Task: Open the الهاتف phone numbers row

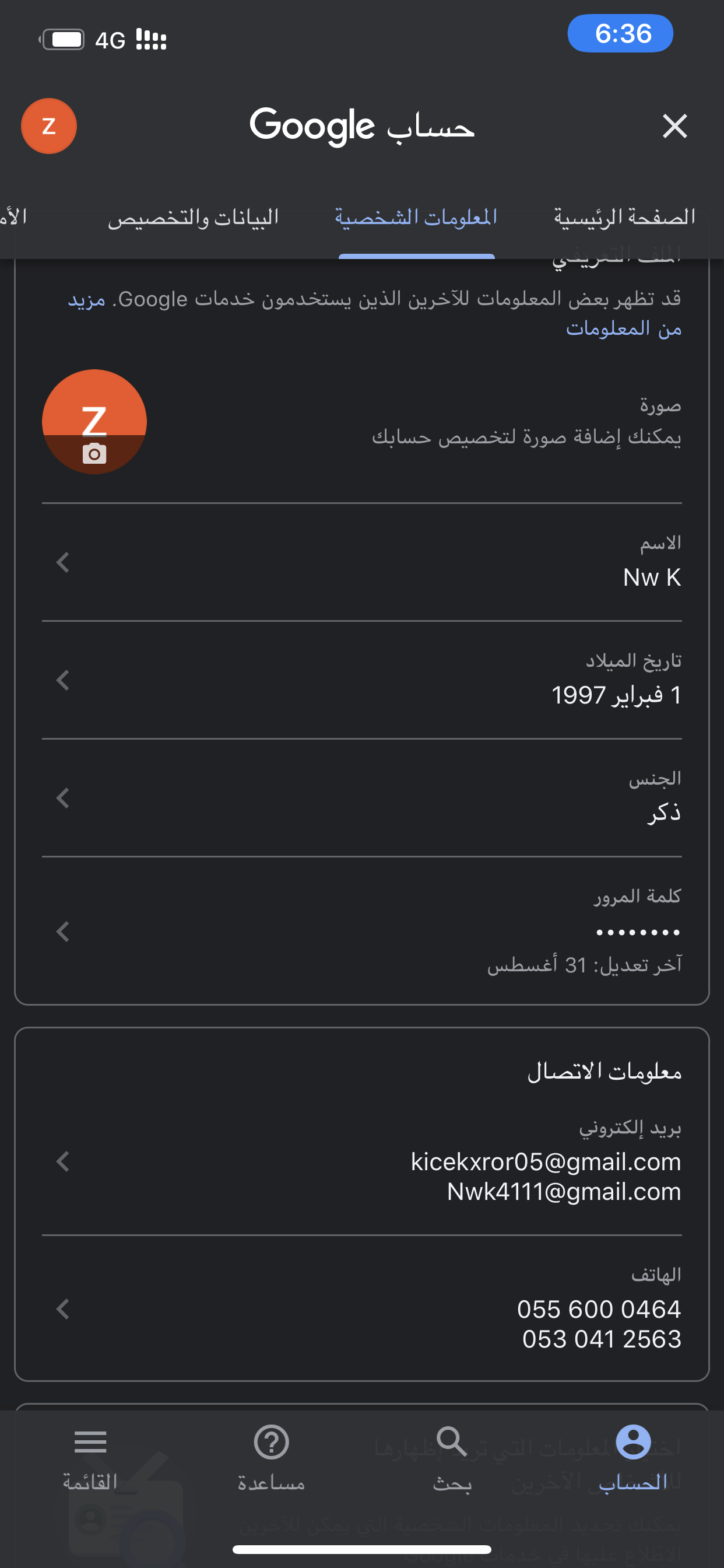Action: pyautogui.click(x=362, y=1308)
